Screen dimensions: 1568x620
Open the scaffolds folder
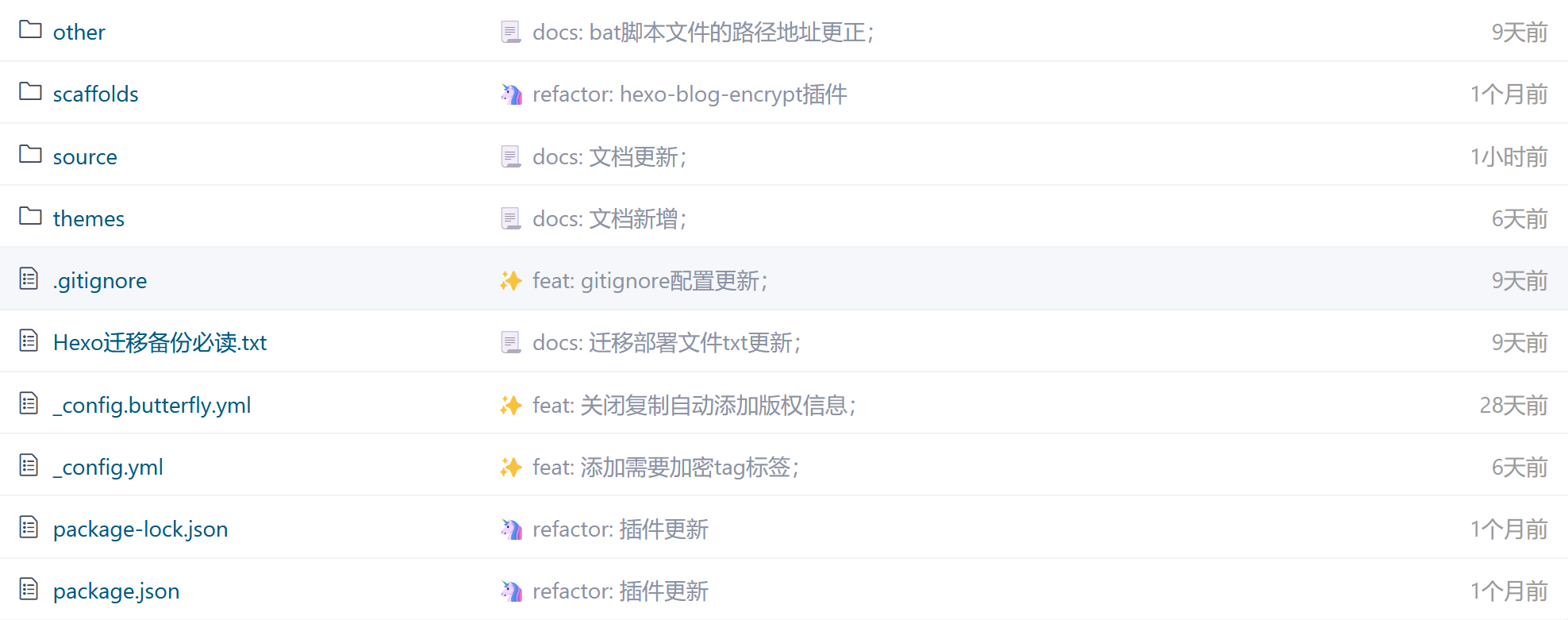[95, 94]
